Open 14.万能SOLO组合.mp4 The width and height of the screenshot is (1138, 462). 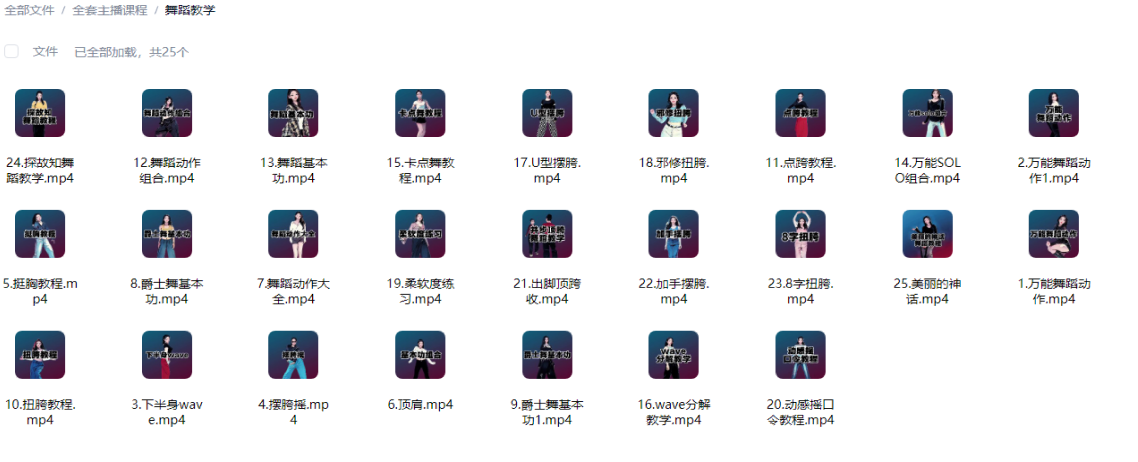click(927, 114)
